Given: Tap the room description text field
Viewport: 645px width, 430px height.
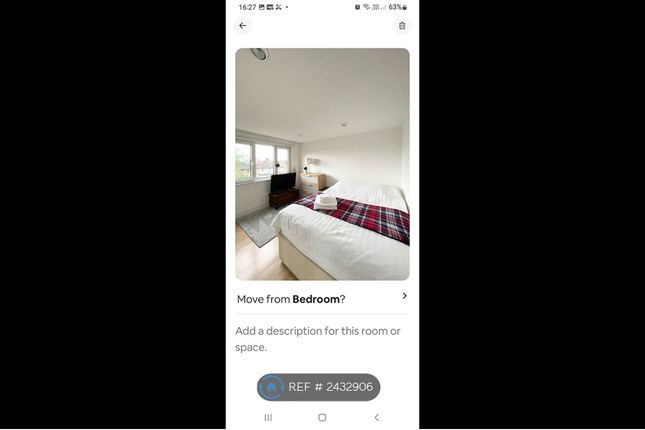Looking at the screenshot, I should click(x=322, y=339).
